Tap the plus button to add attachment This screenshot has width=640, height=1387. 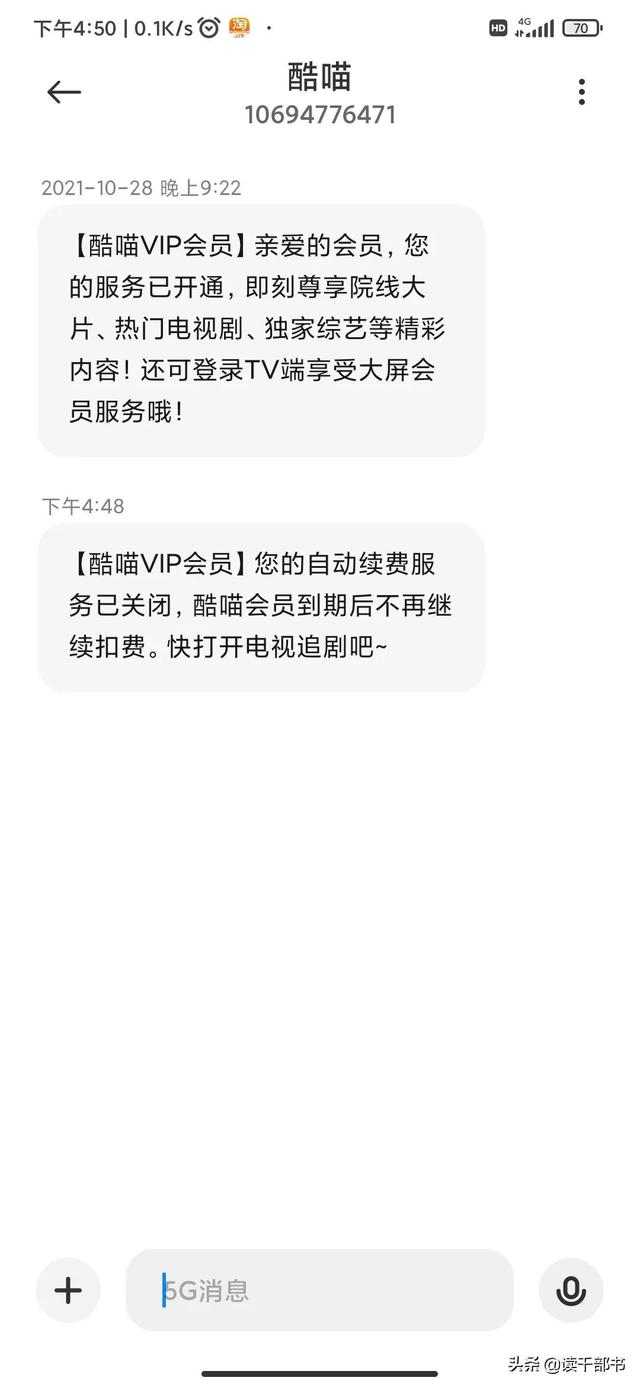68,1290
